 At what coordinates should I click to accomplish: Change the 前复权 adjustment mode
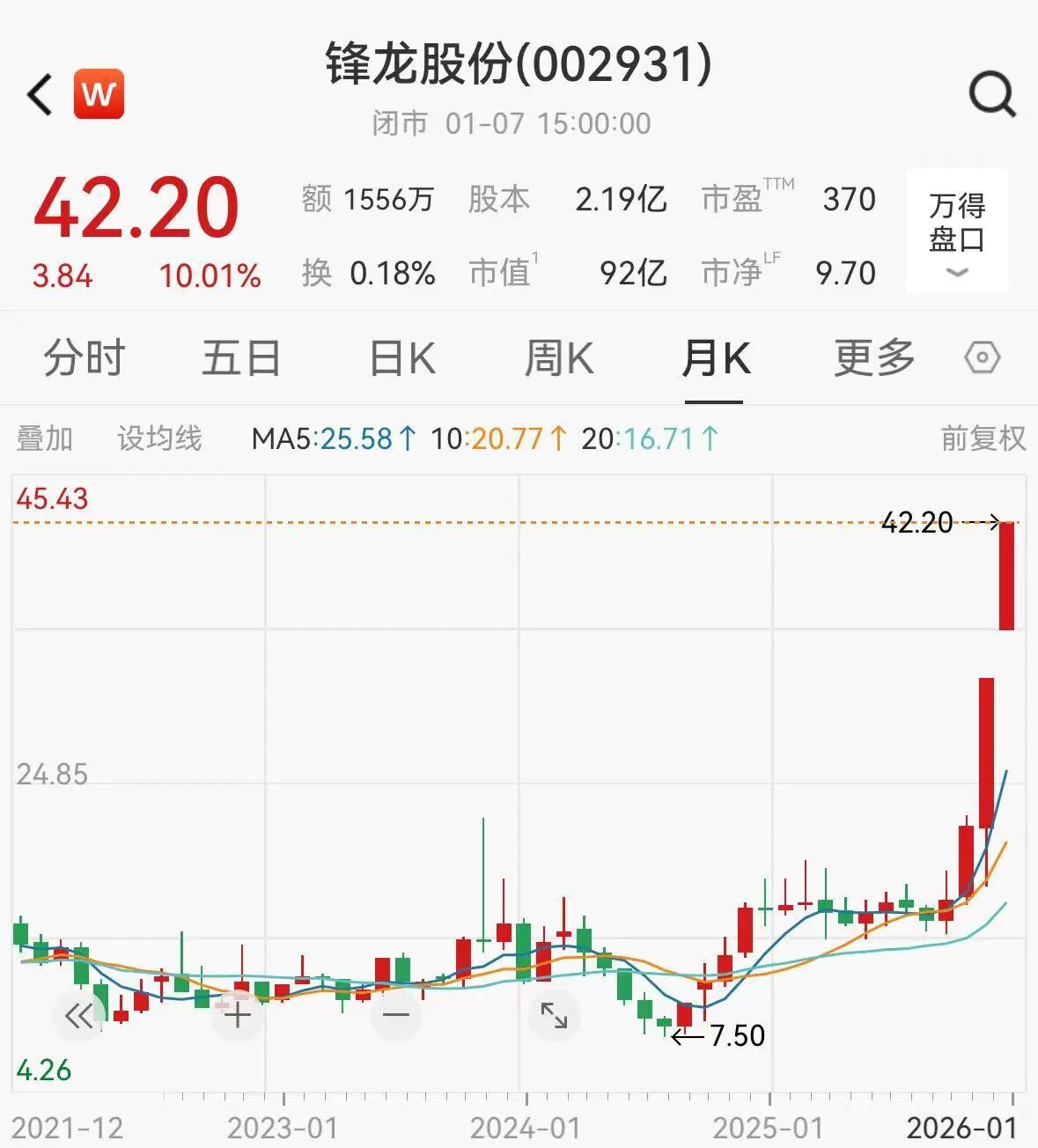point(983,438)
